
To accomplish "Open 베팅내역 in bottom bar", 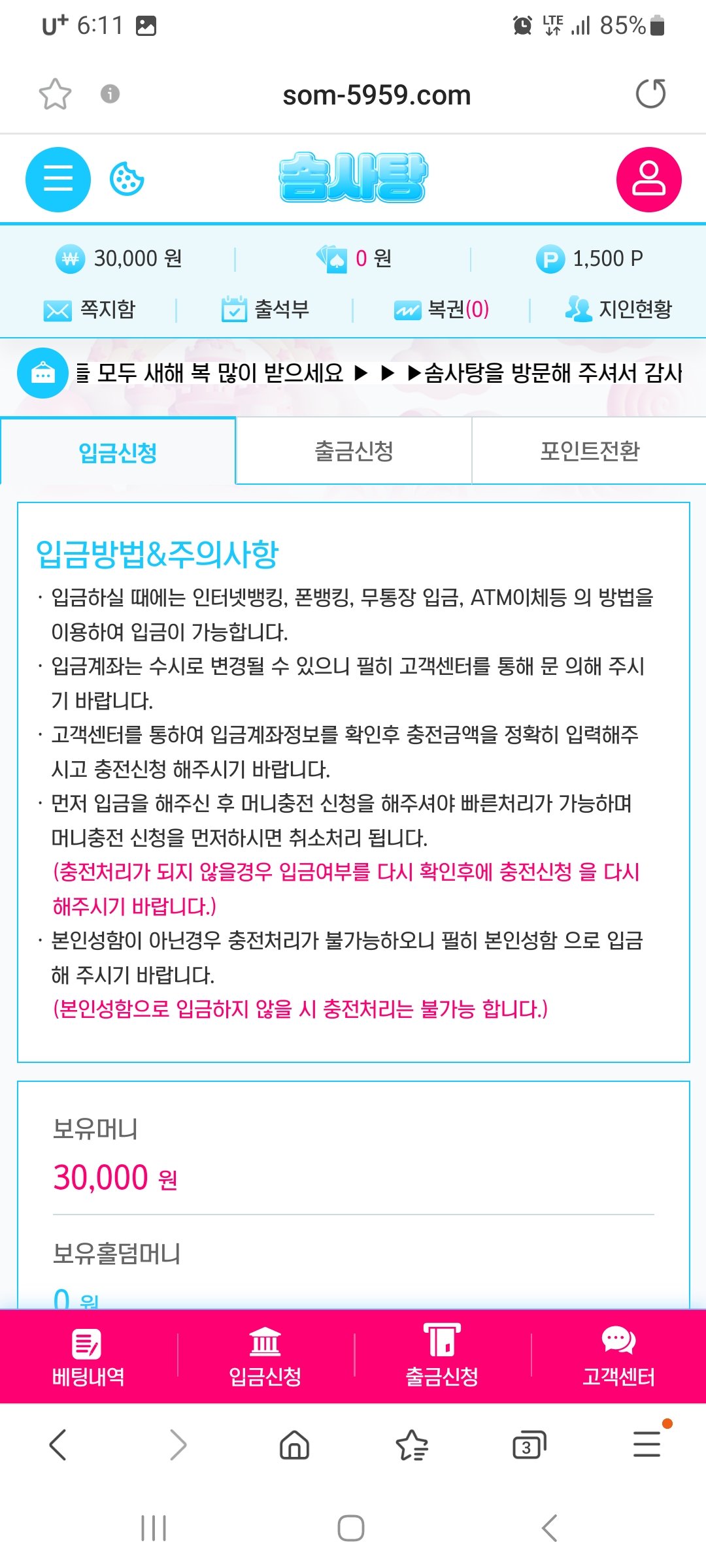I will (x=88, y=1356).
